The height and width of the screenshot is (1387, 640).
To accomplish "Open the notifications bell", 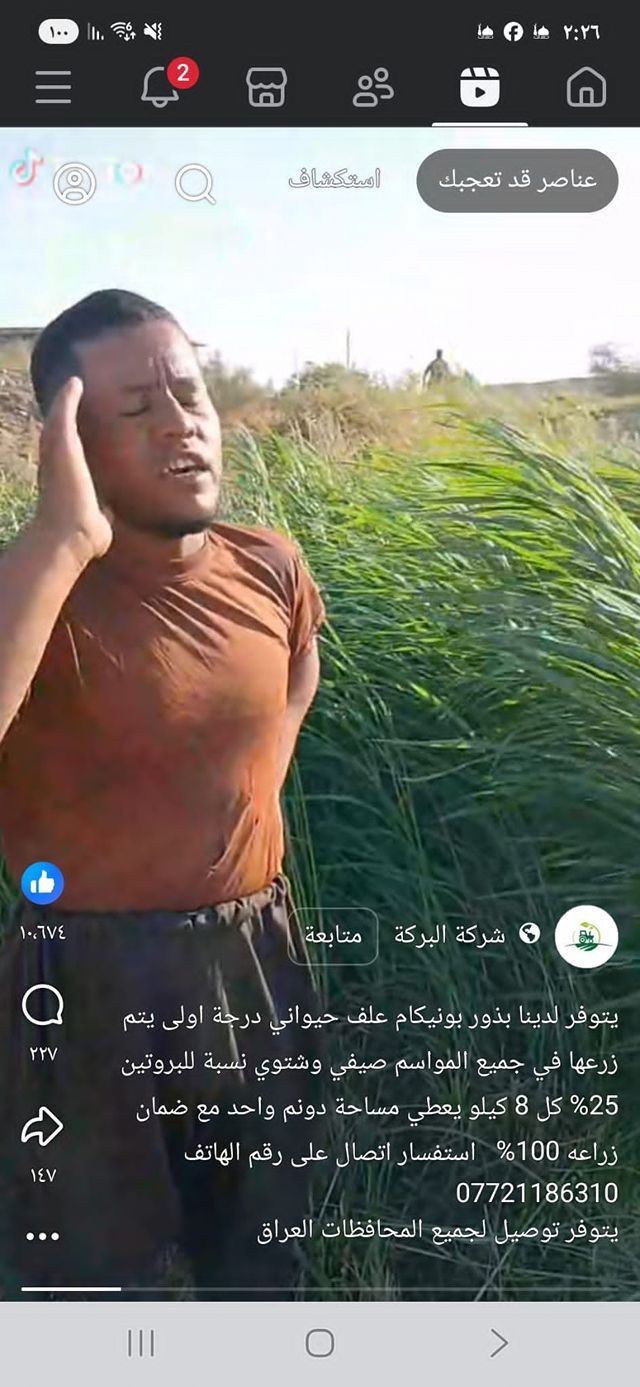I will click(x=160, y=87).
